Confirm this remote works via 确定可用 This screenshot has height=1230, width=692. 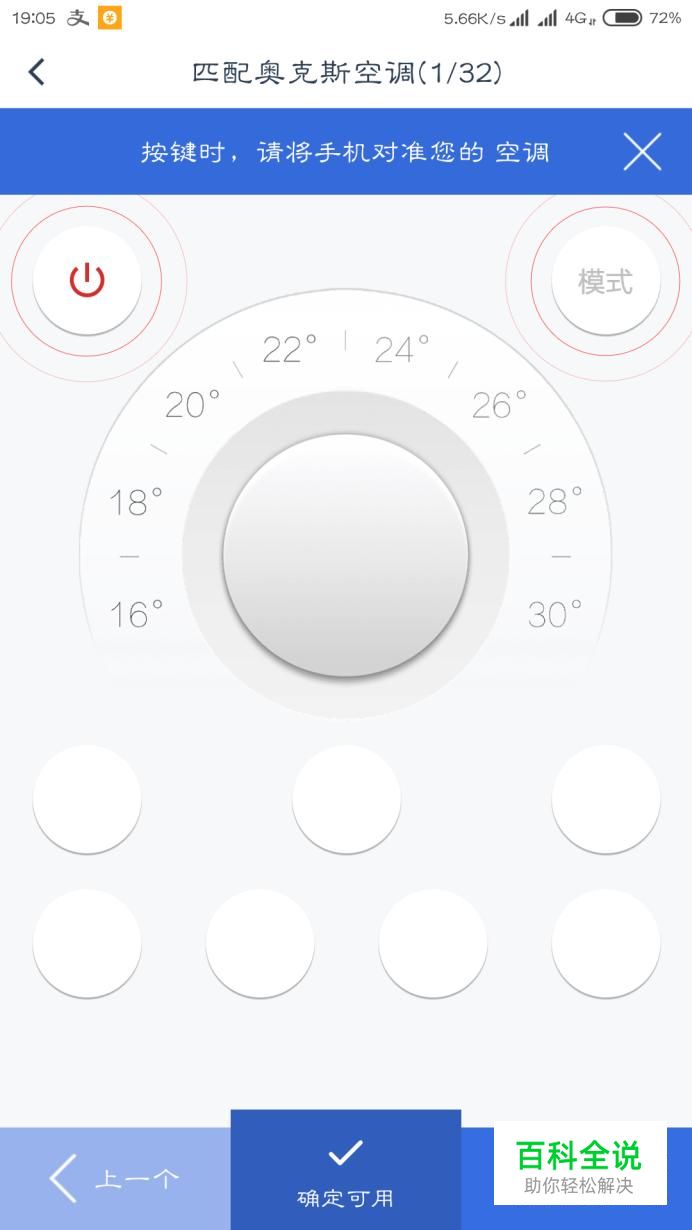point(346,1170)
